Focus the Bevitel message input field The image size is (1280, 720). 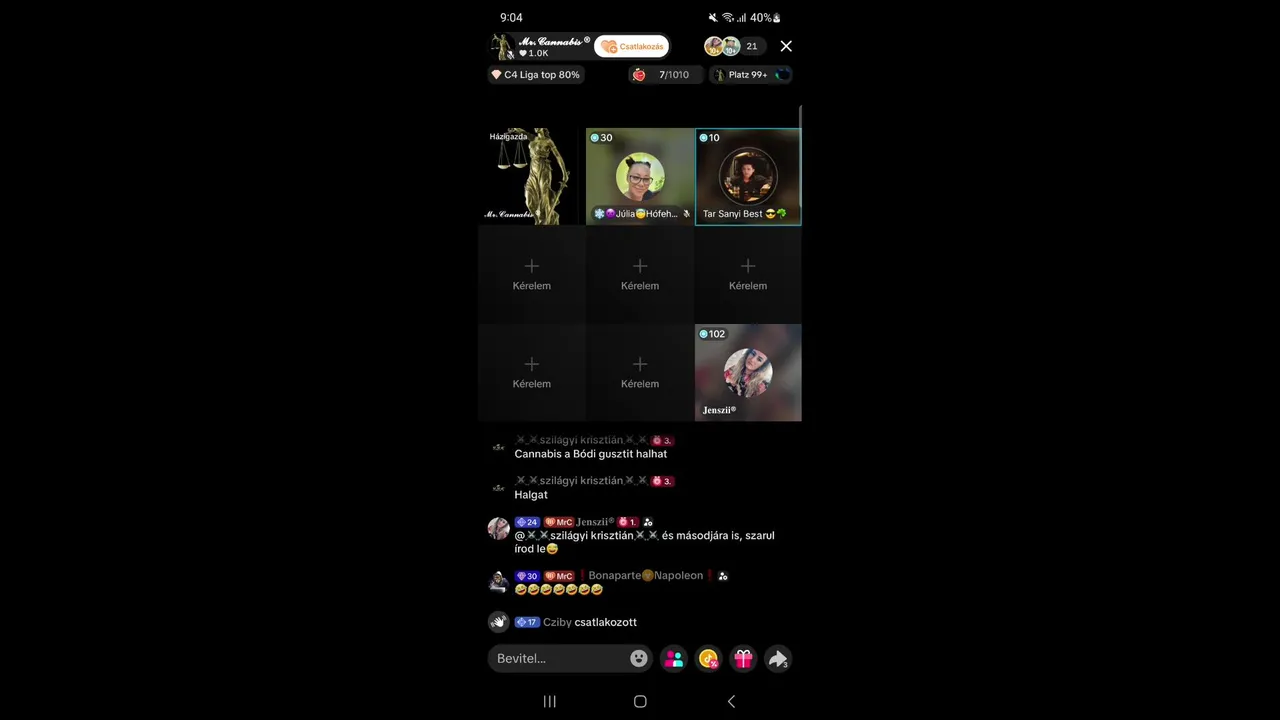[560, 658]
